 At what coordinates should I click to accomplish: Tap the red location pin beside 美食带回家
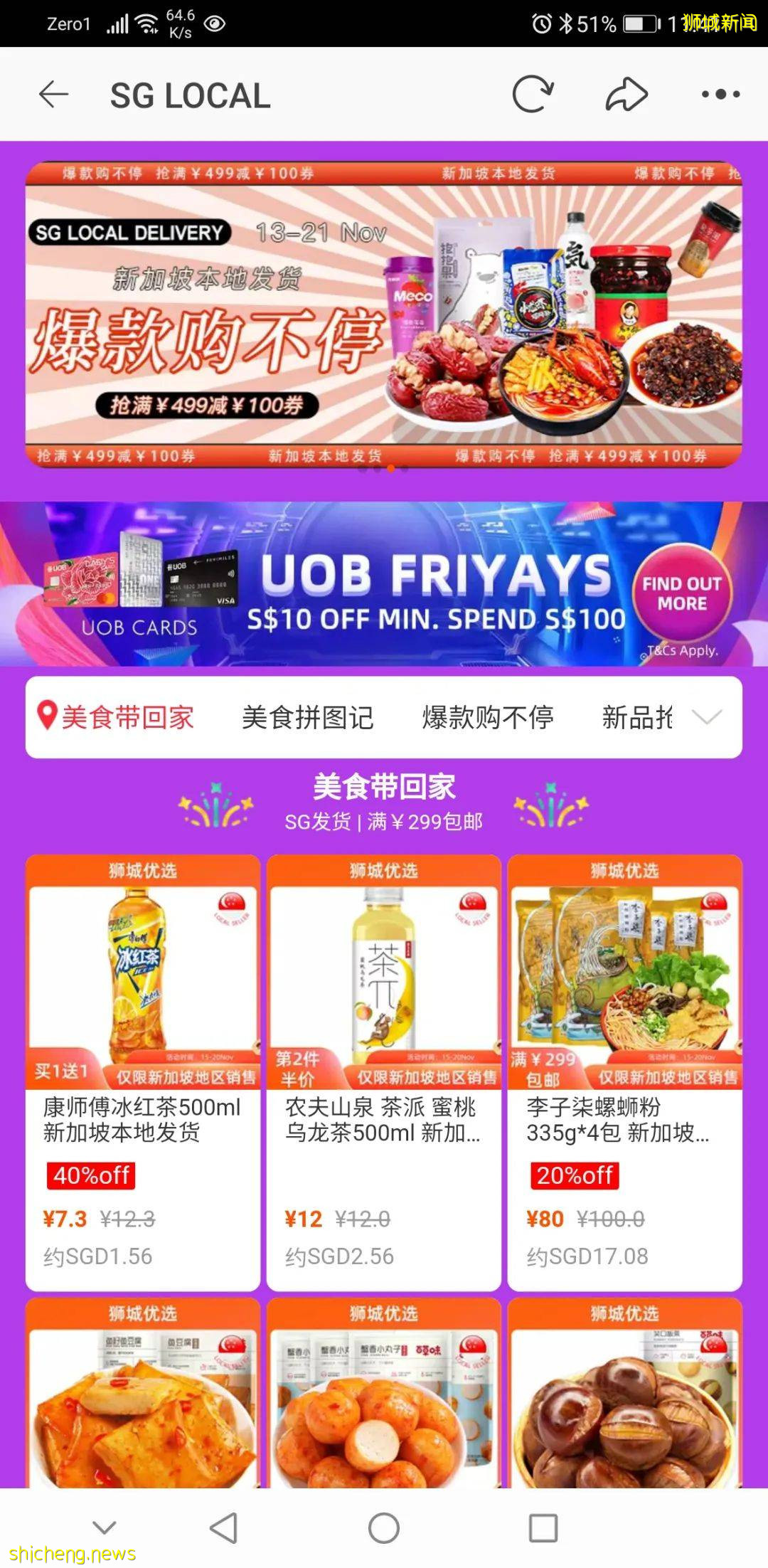pyautogui.click(x=47, y=716)
